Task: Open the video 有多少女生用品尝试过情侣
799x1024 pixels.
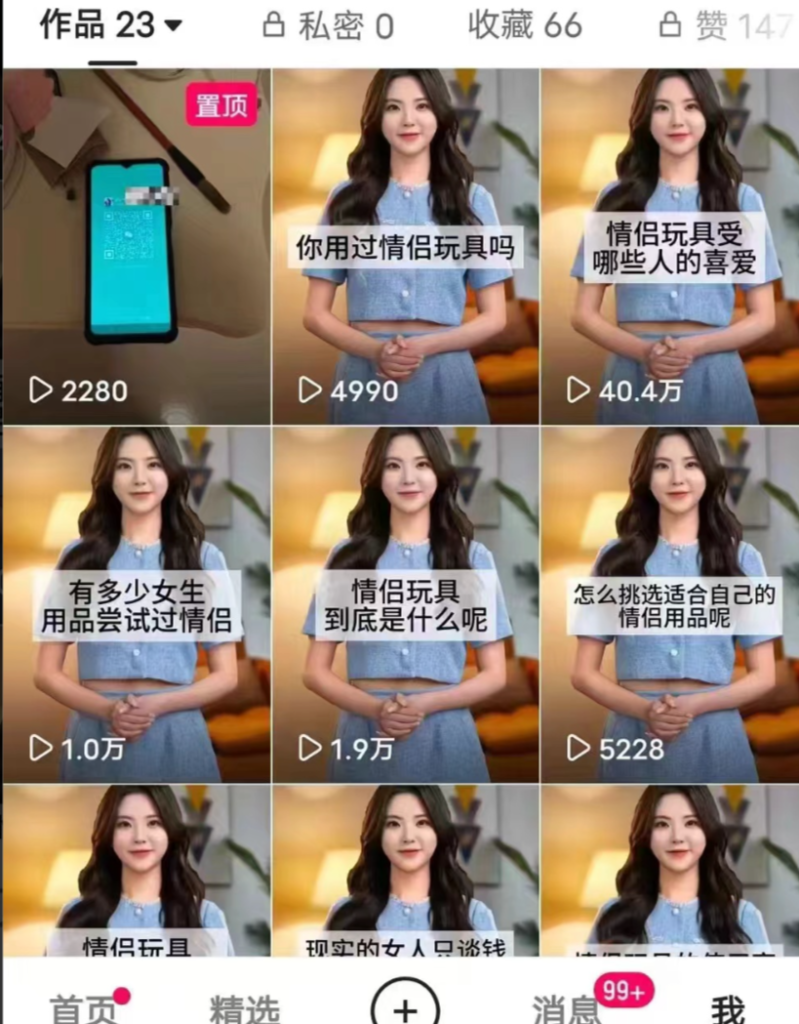Action: coord(136,605)
